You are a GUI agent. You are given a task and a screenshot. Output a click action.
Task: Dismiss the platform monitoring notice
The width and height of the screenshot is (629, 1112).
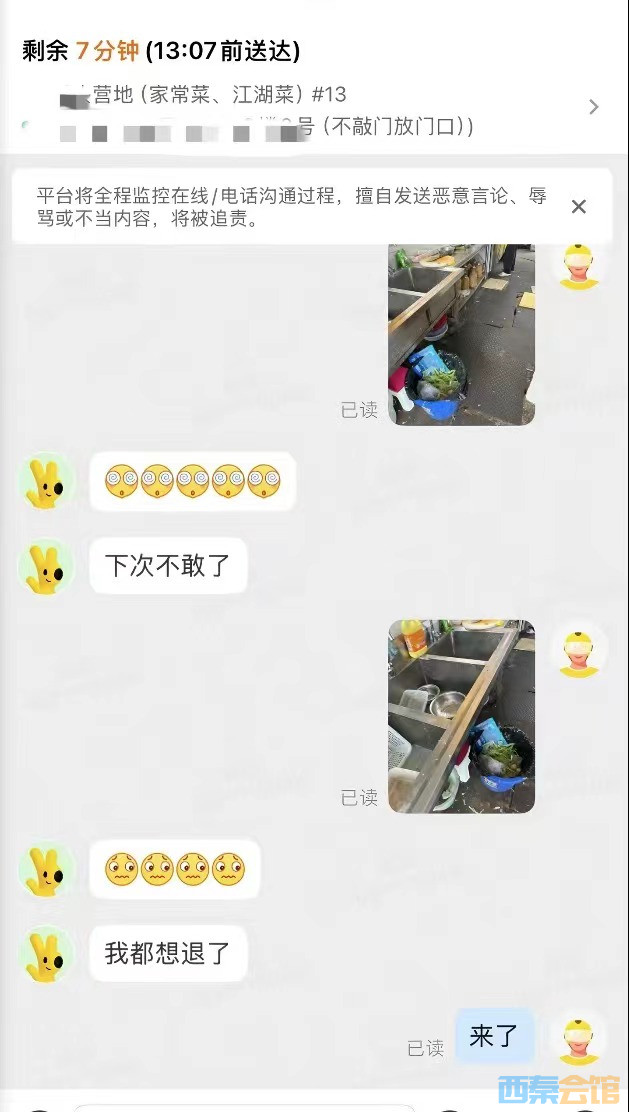point(578,207)
